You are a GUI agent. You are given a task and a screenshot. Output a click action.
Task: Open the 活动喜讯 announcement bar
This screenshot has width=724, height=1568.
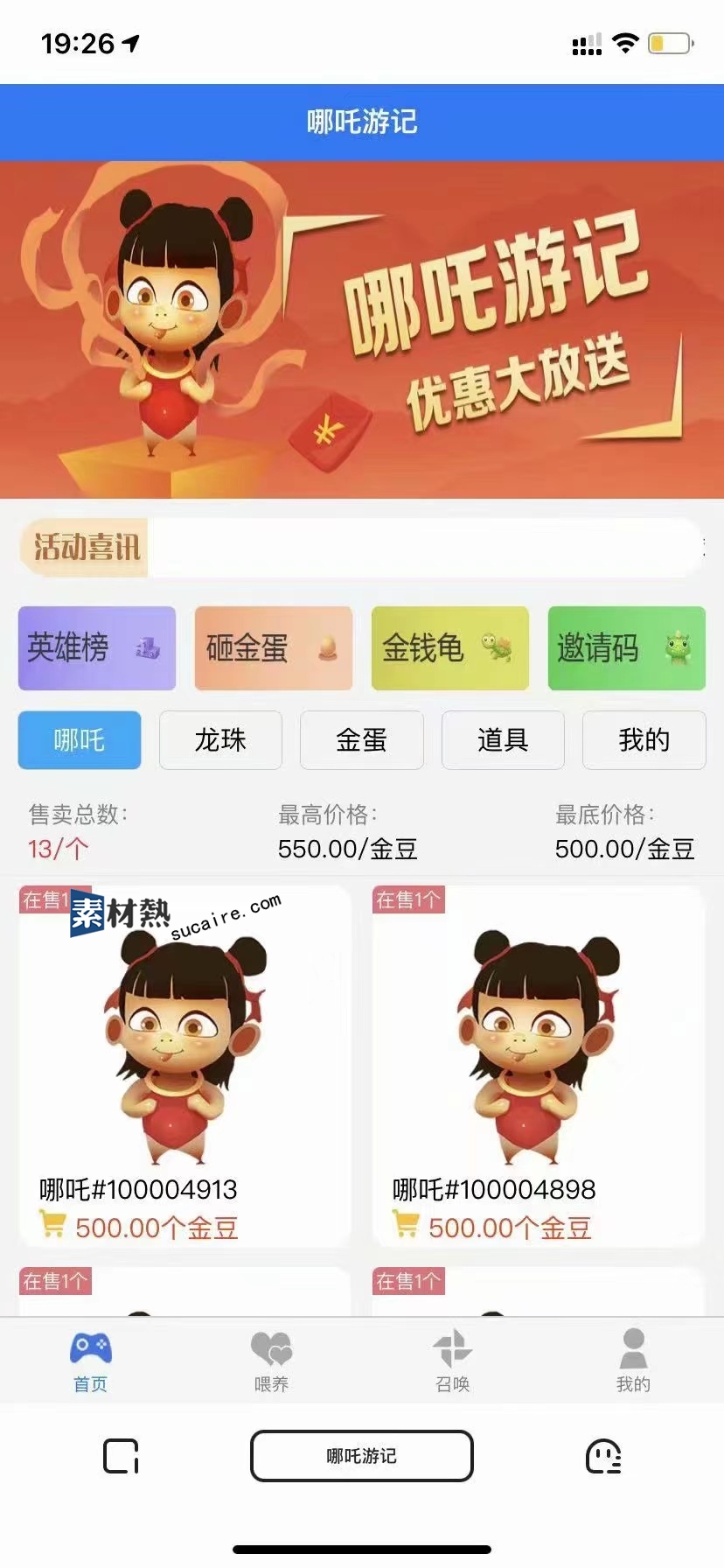coord(362,548)
